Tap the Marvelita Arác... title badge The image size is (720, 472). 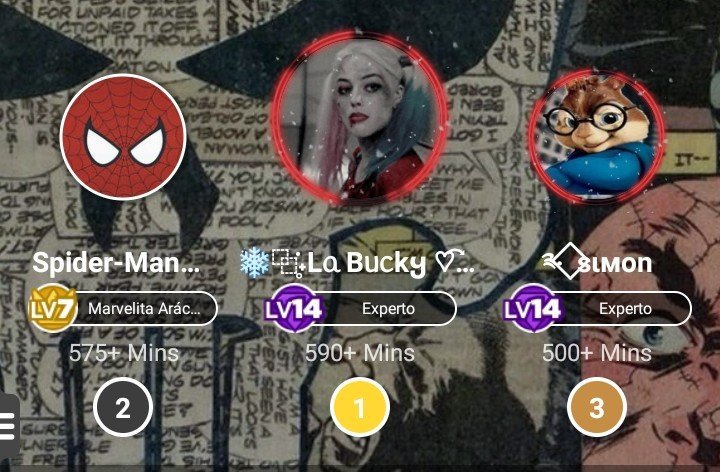[145, 309]
